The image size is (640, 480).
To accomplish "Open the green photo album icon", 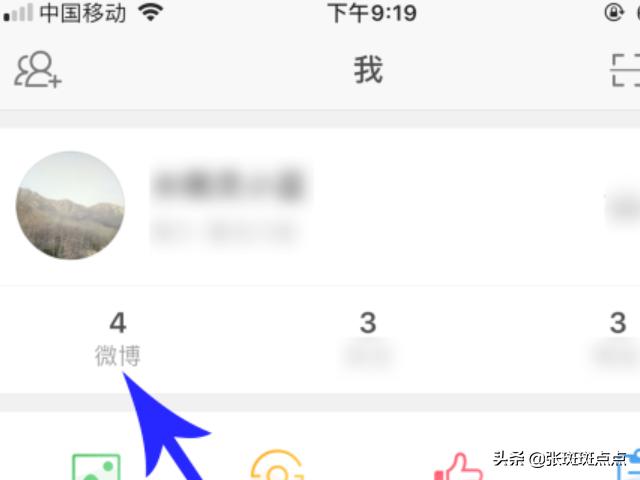I will click(x=96, y=468).
